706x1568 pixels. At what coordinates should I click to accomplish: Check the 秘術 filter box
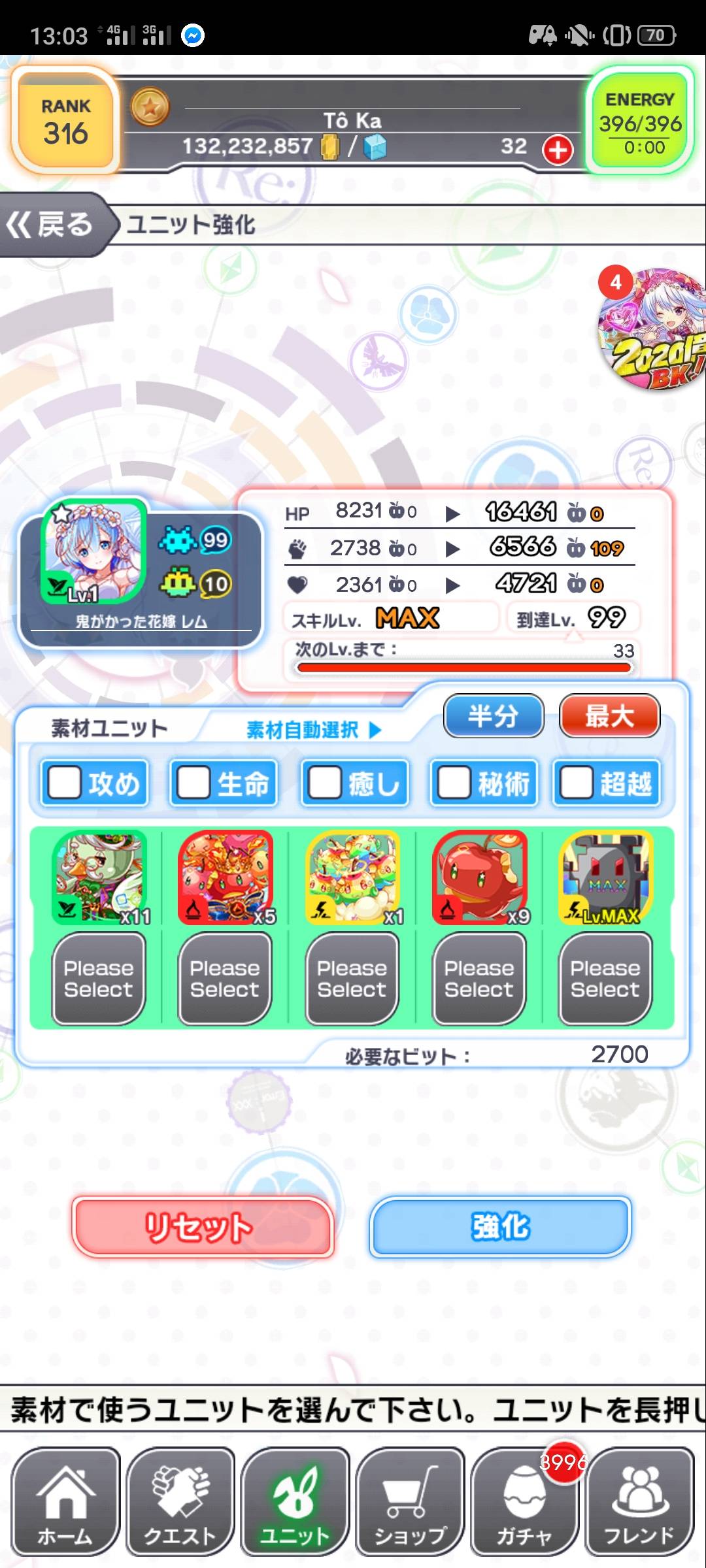(454, 783)
